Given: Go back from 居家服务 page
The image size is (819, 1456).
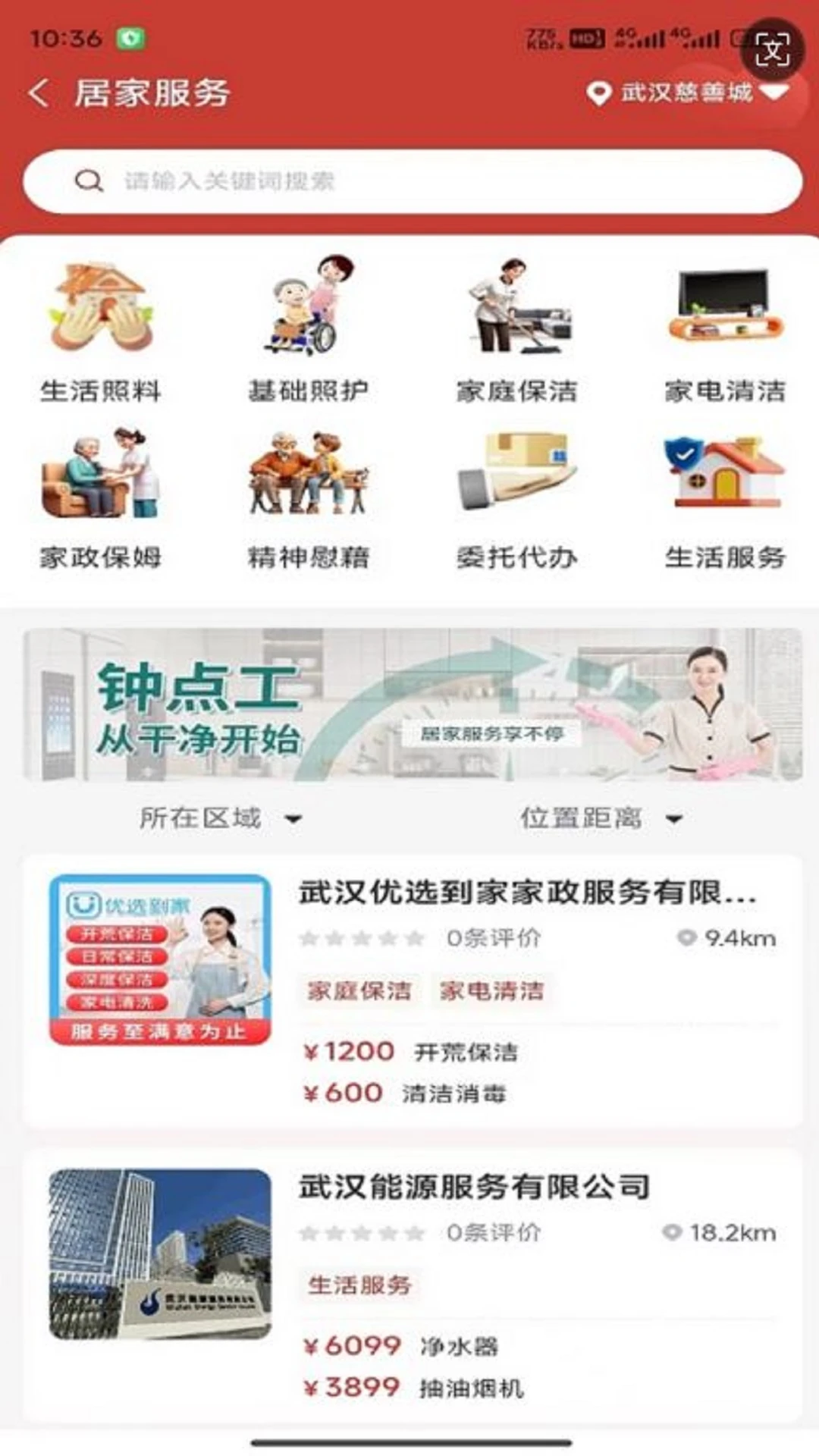Looking at the screenshot, I should coord(39,93).
